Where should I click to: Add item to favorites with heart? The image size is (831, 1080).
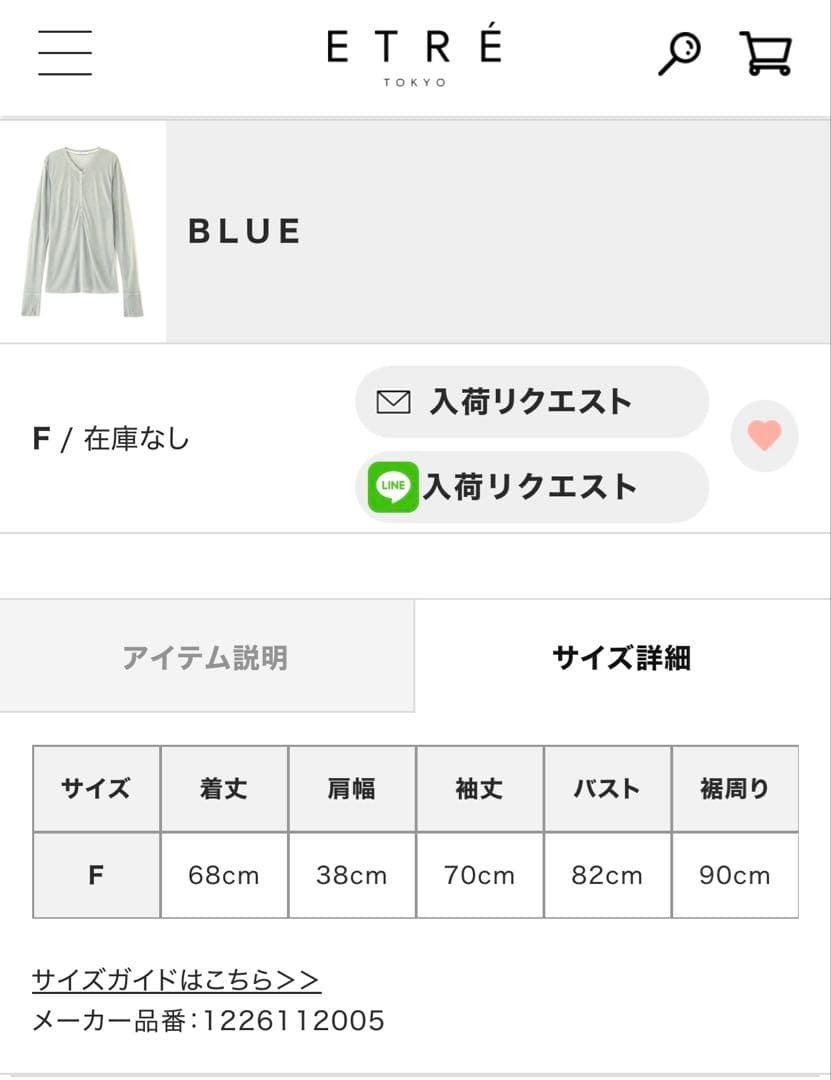tap(764, 436)
